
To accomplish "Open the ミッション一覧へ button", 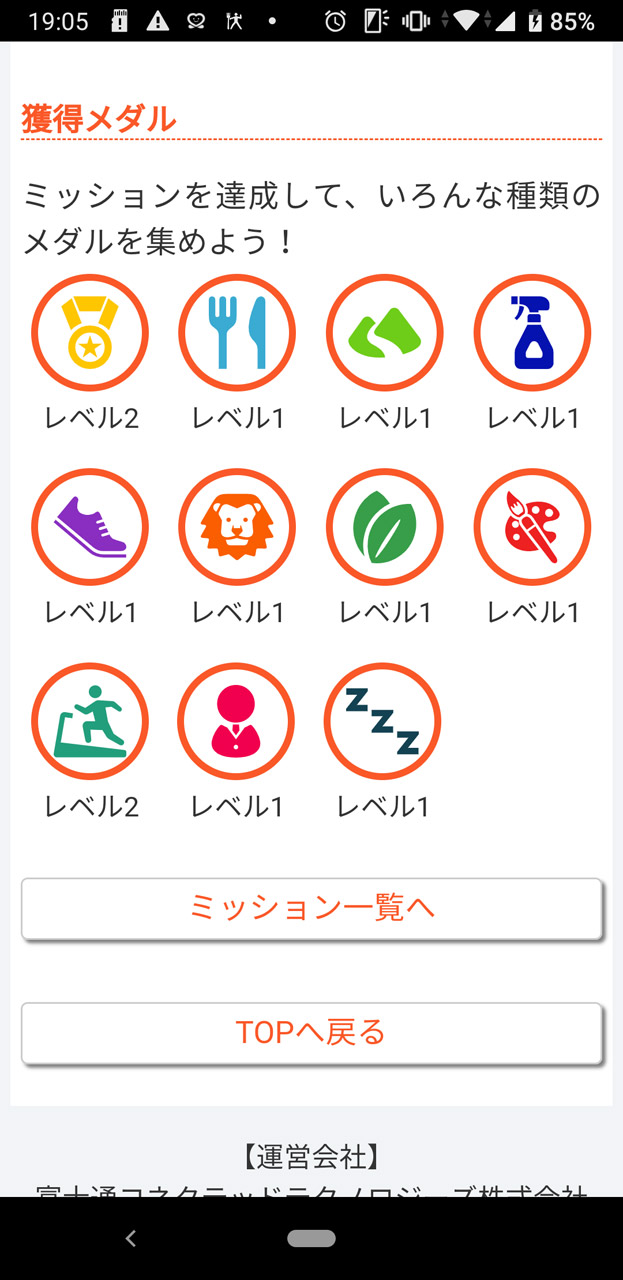I will tap(311, 908).
